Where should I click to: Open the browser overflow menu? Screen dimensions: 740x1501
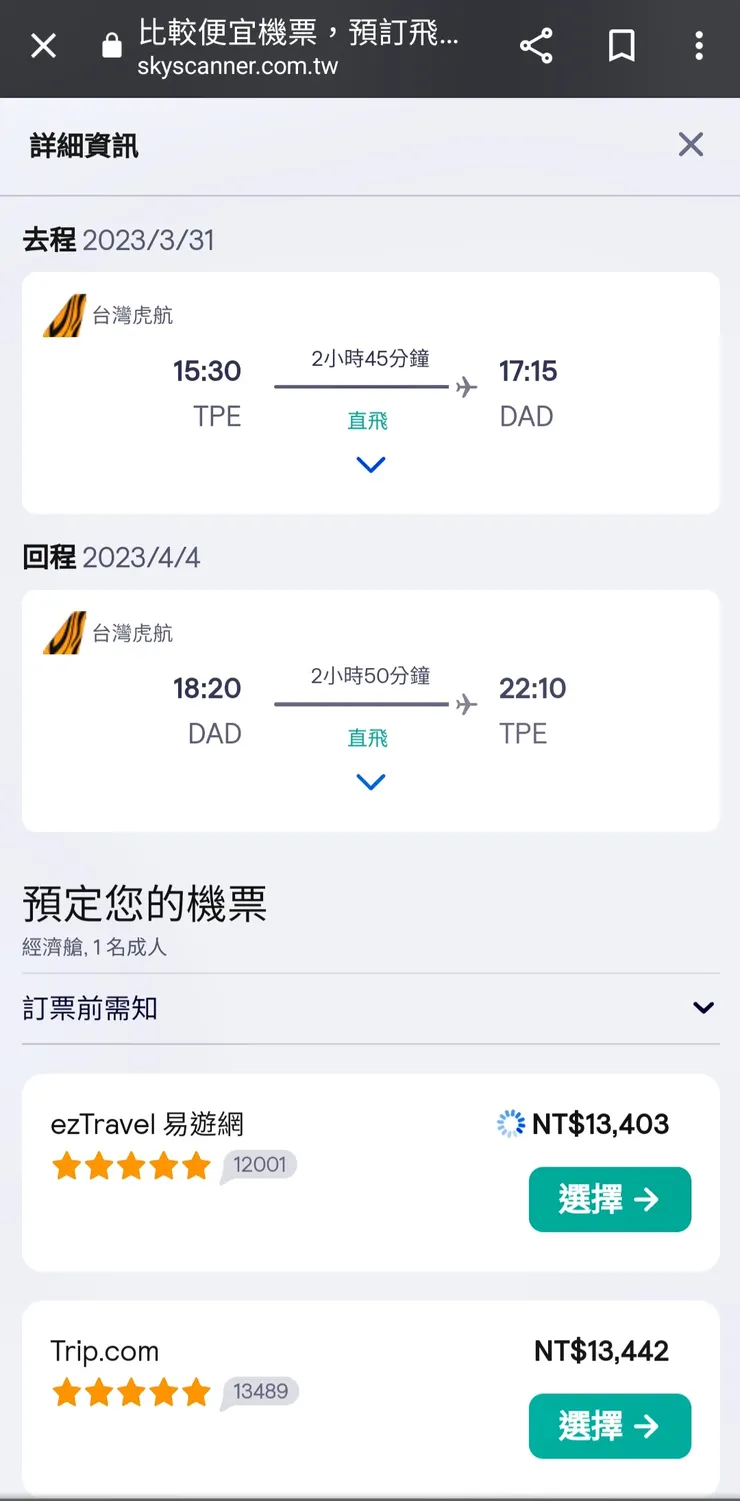click(699, 46)
